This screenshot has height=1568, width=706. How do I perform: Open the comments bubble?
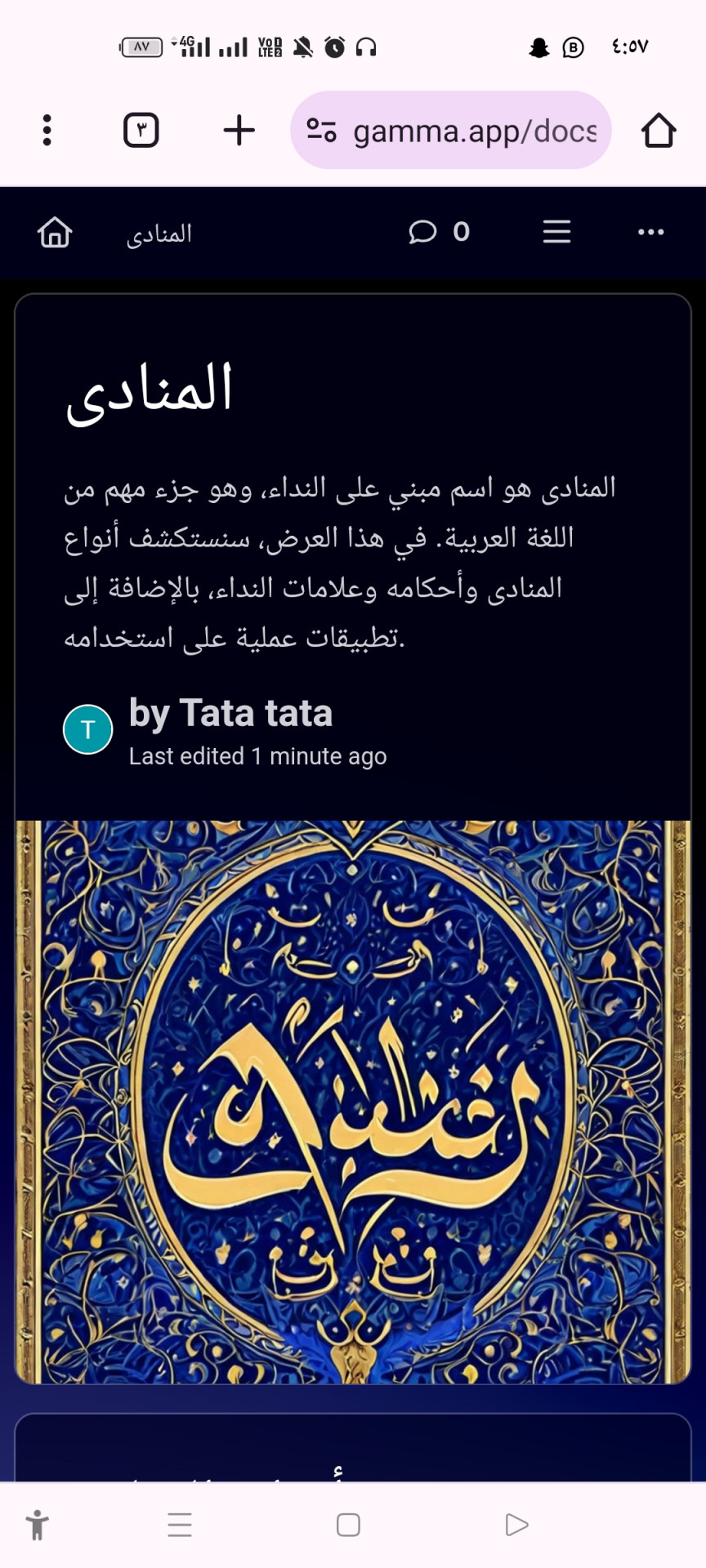(423, 233)
